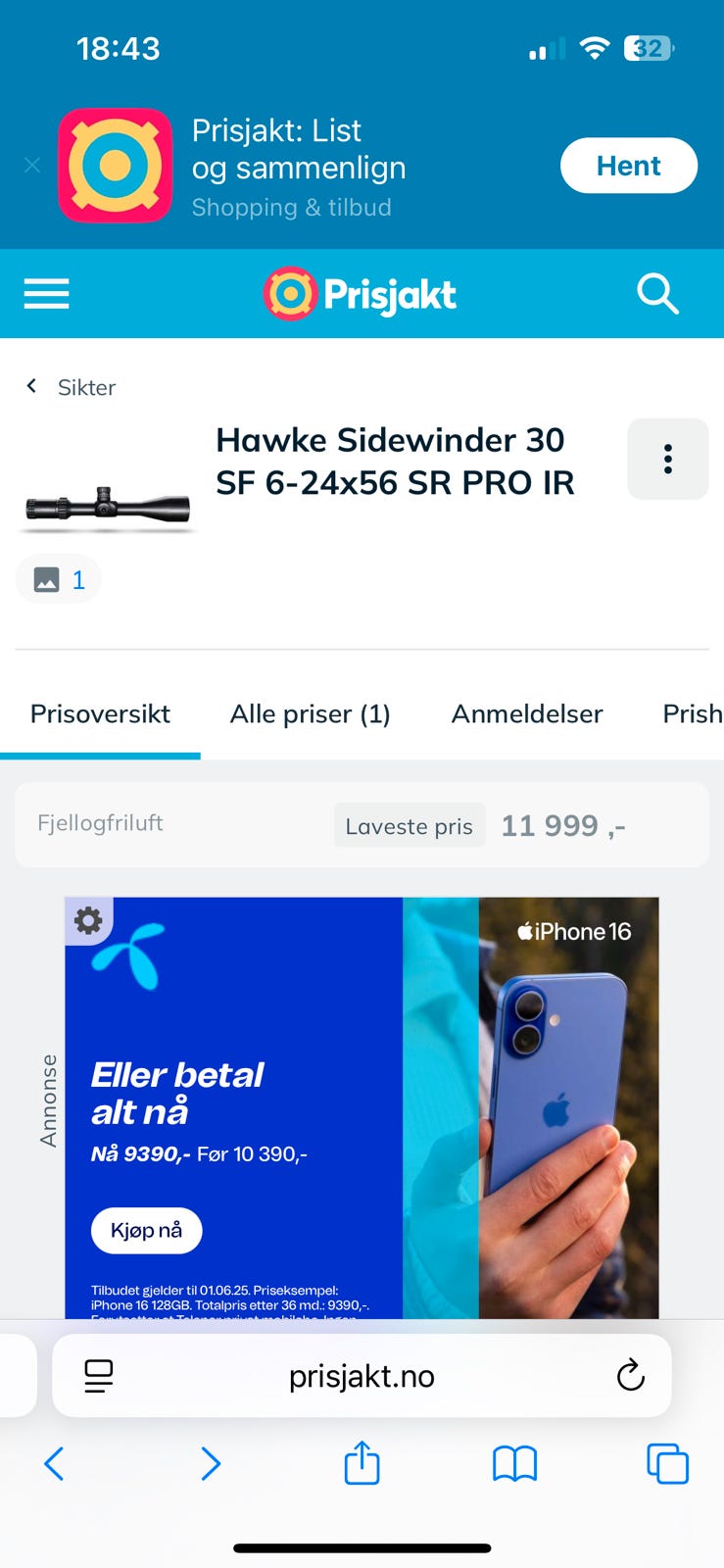The width and height of the screenshot is (724, 1568).
Task: Dismiss the Prisjakt app banner with the X
Action: 31,165
